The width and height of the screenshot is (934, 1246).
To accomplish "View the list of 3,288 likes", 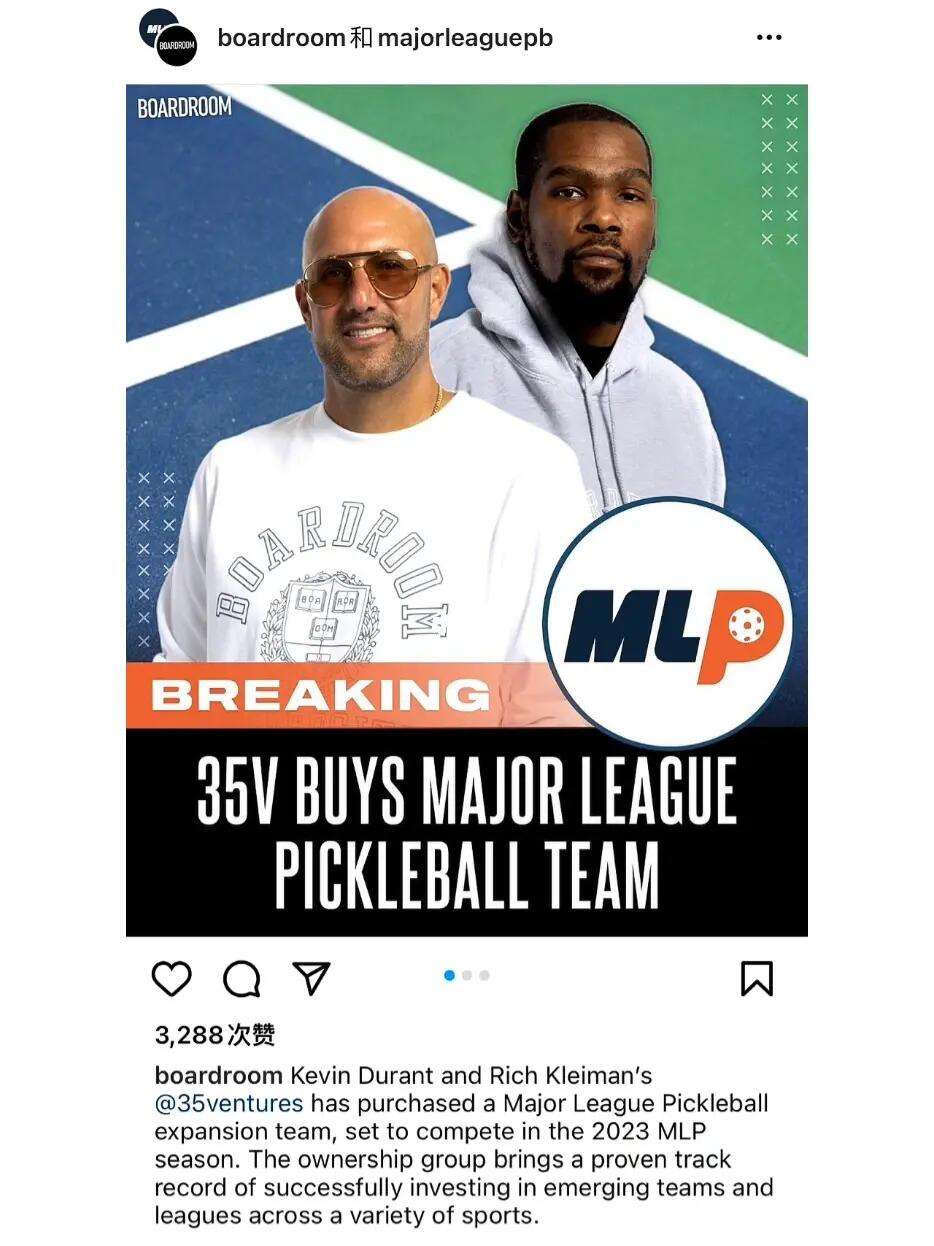I will pyautogui.click(x=215, y=1035).
